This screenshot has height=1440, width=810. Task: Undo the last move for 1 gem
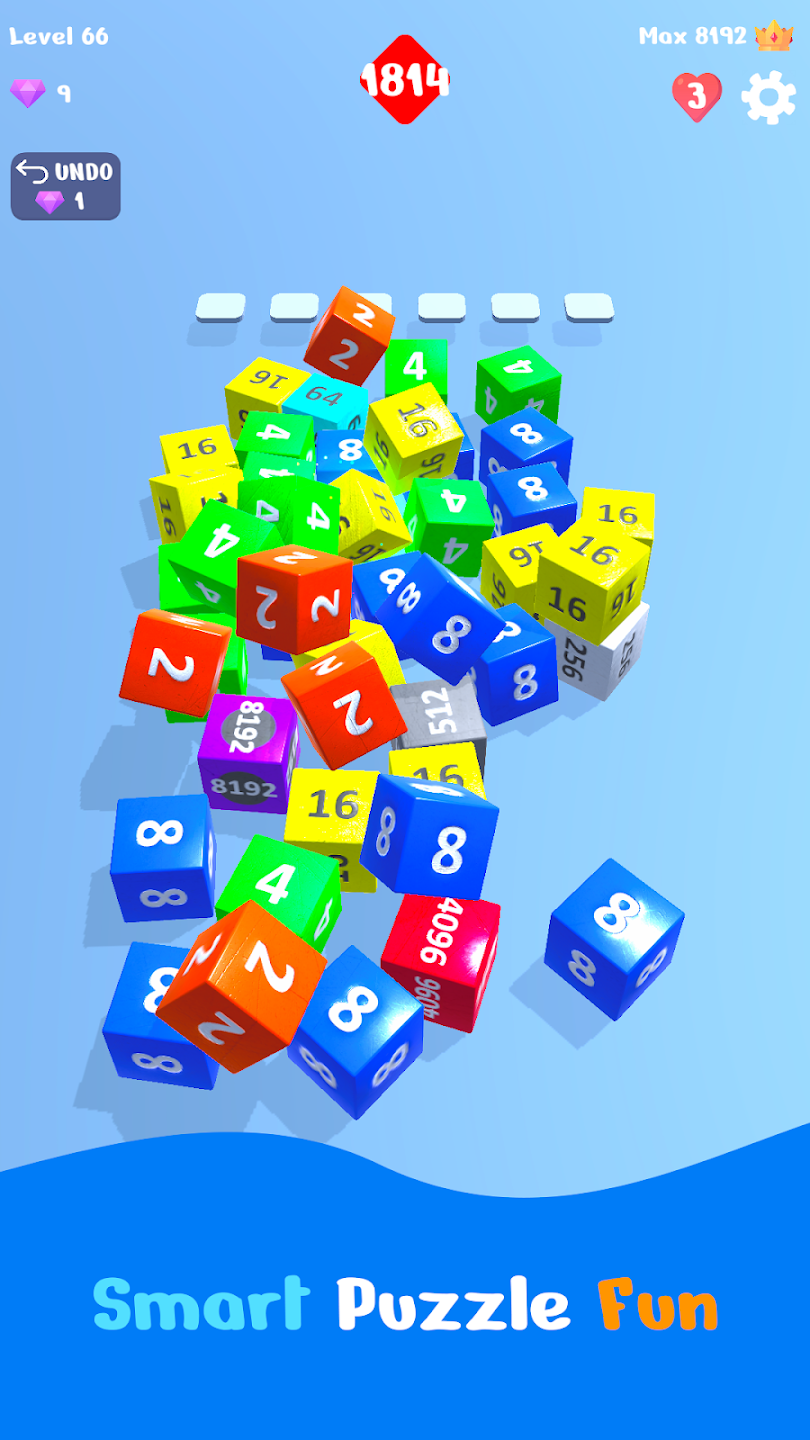coord(66,186)
